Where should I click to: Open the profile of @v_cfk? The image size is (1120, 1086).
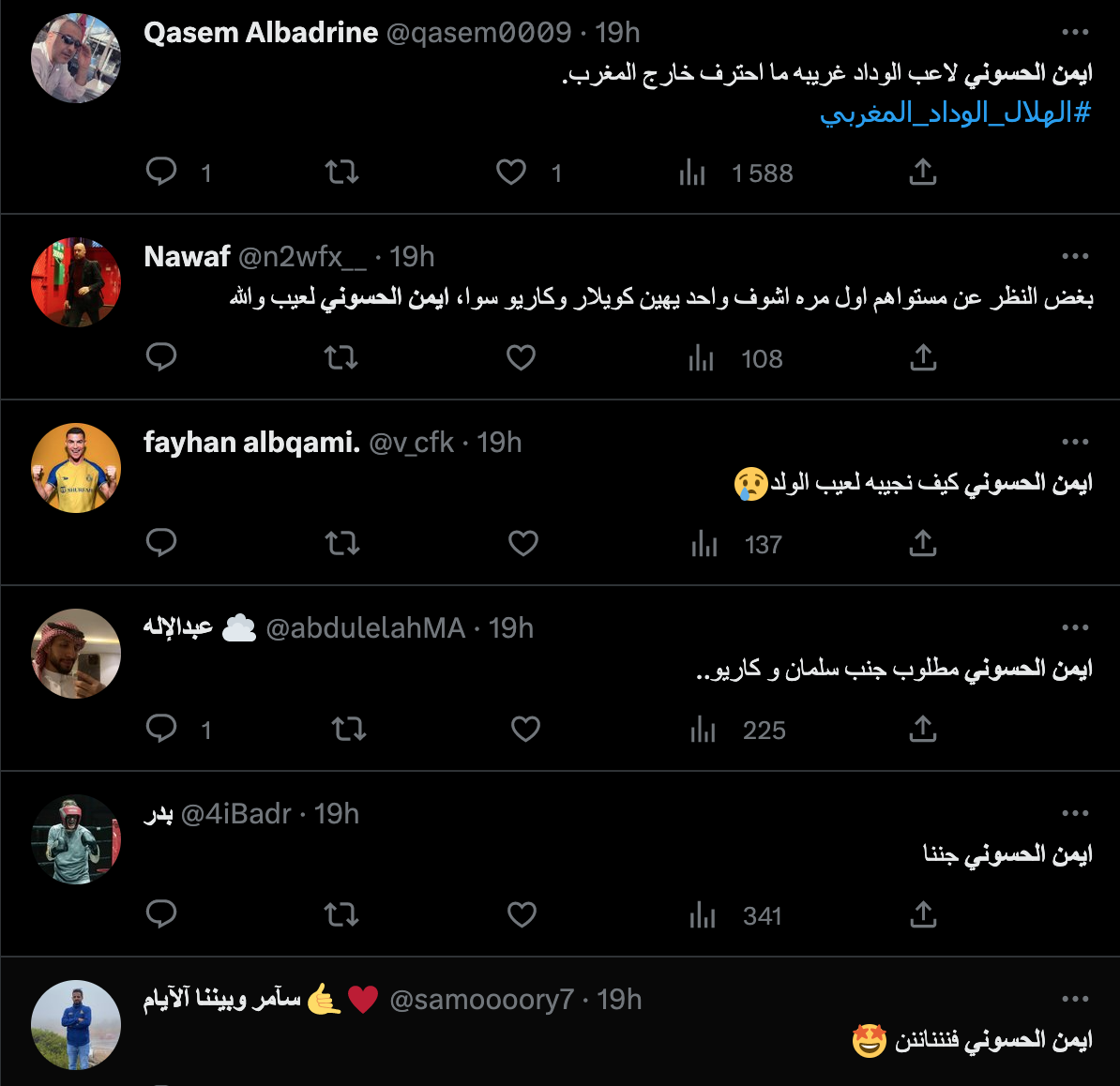pyautogui.click(x=411, y=443)
